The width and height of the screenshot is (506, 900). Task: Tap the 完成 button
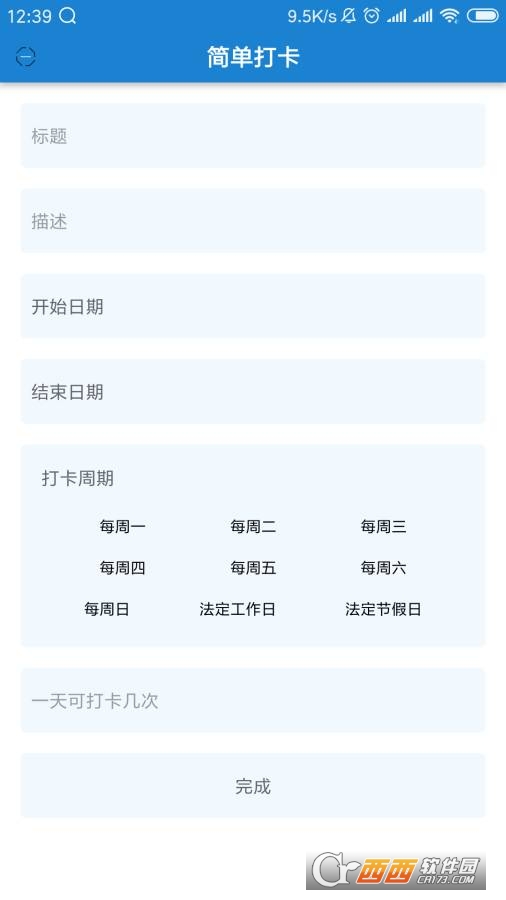253,786
